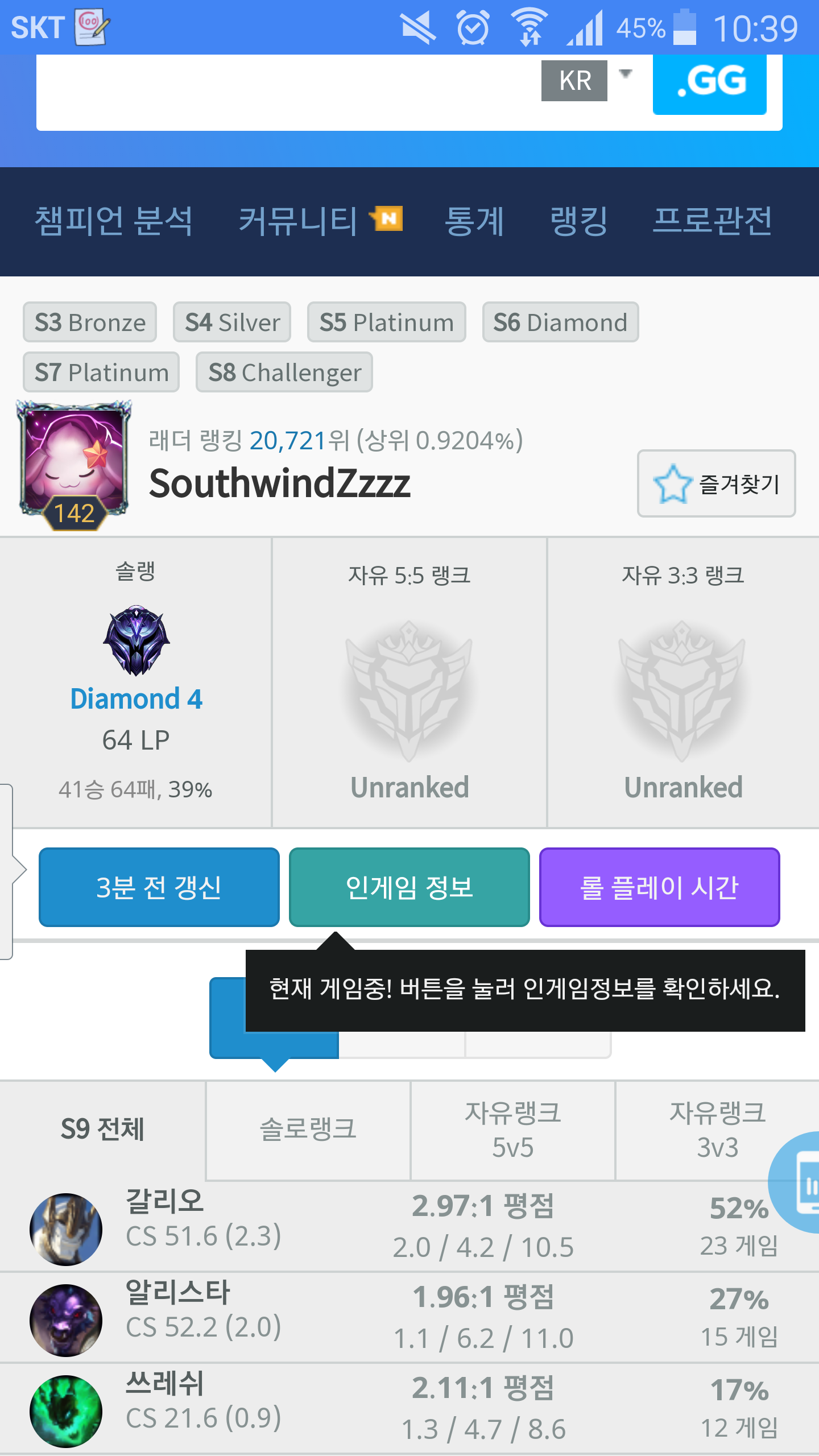Image resolution: width=819 pixels, height=1456 pixels.
Task: Open 프로관전 section
Action: point(712,221)
